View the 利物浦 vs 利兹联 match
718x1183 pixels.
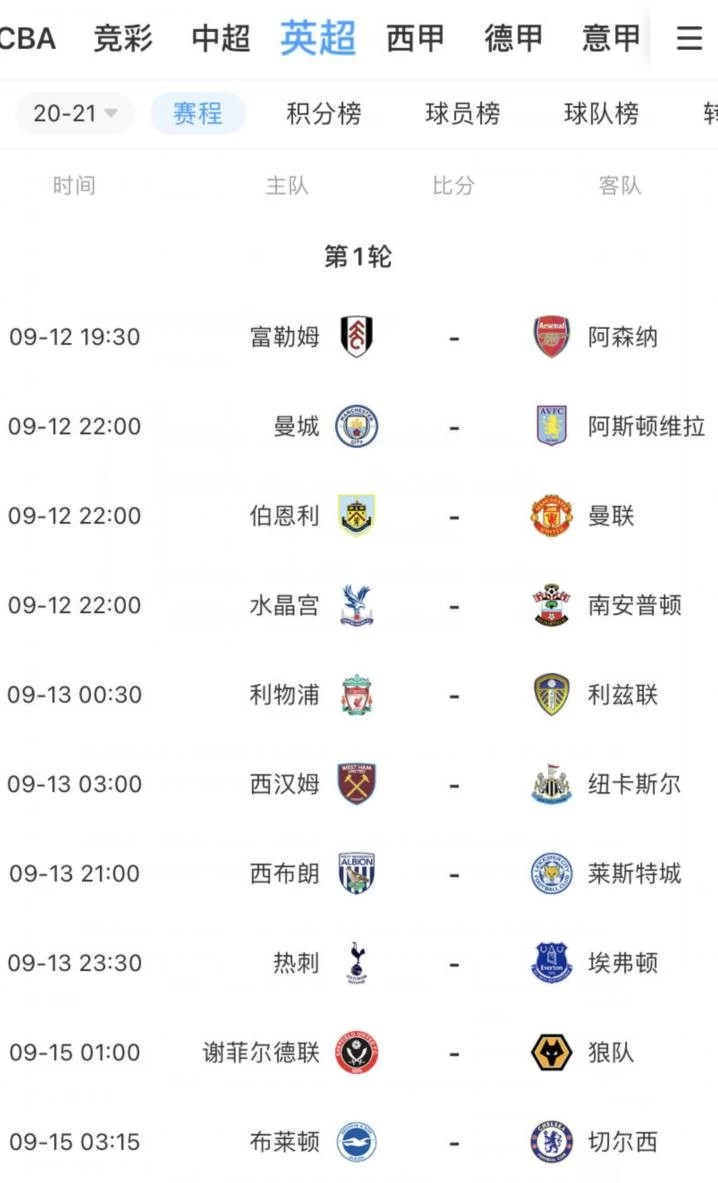[454, 695]
